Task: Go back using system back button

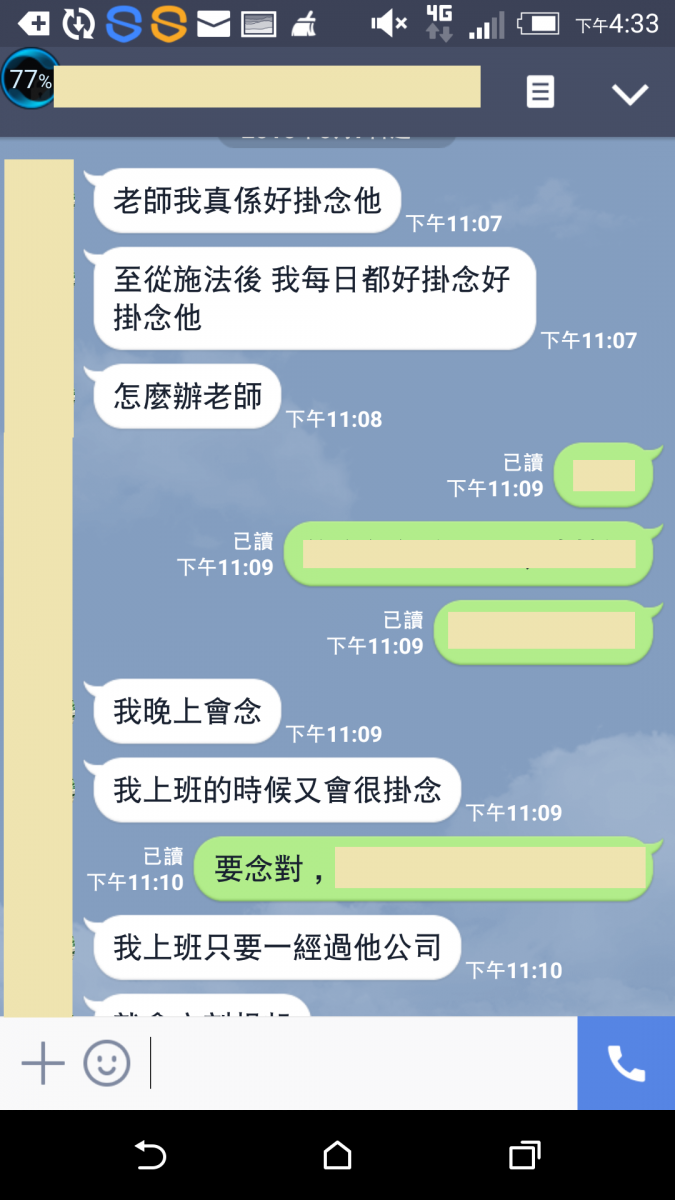Action: tap(150, 1156)
